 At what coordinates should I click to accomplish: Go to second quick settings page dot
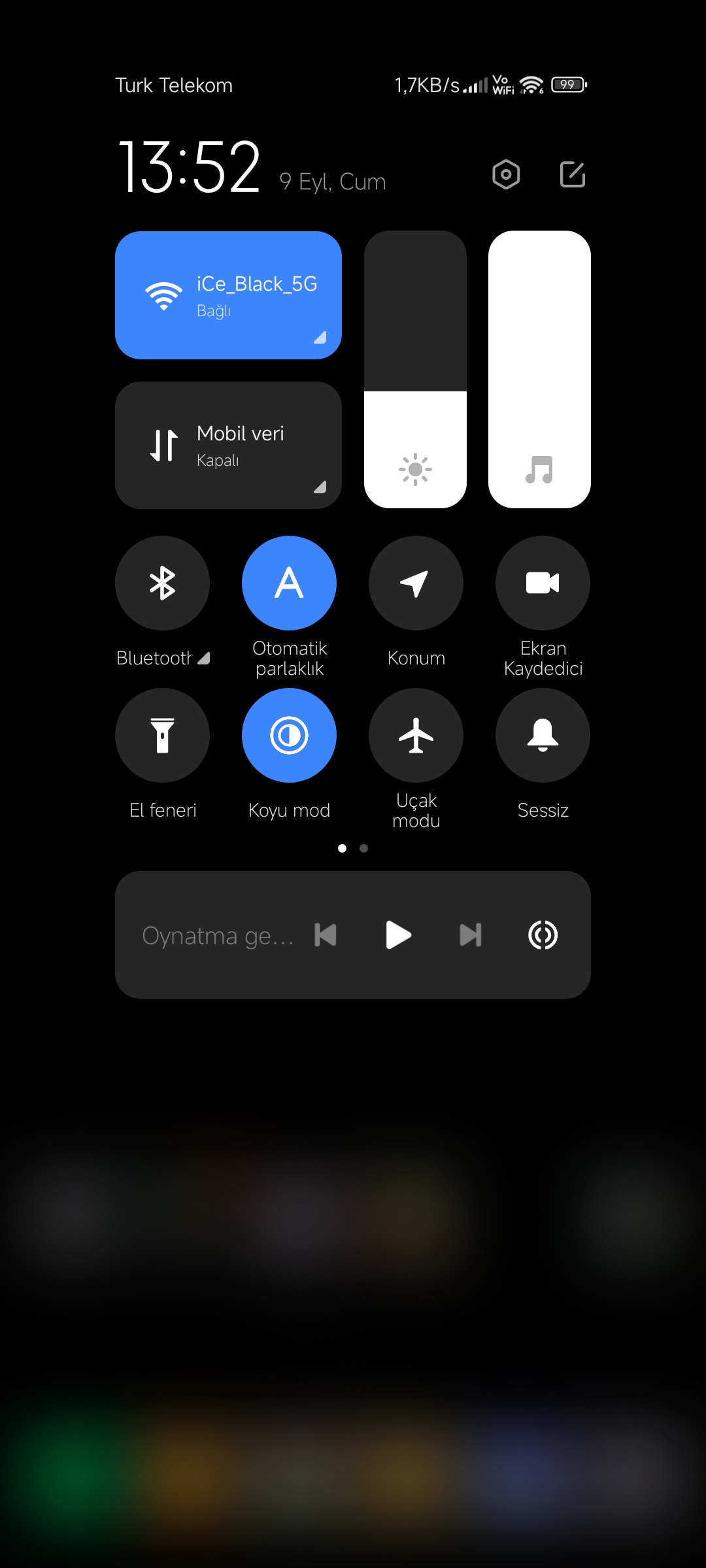coord(364,848)
